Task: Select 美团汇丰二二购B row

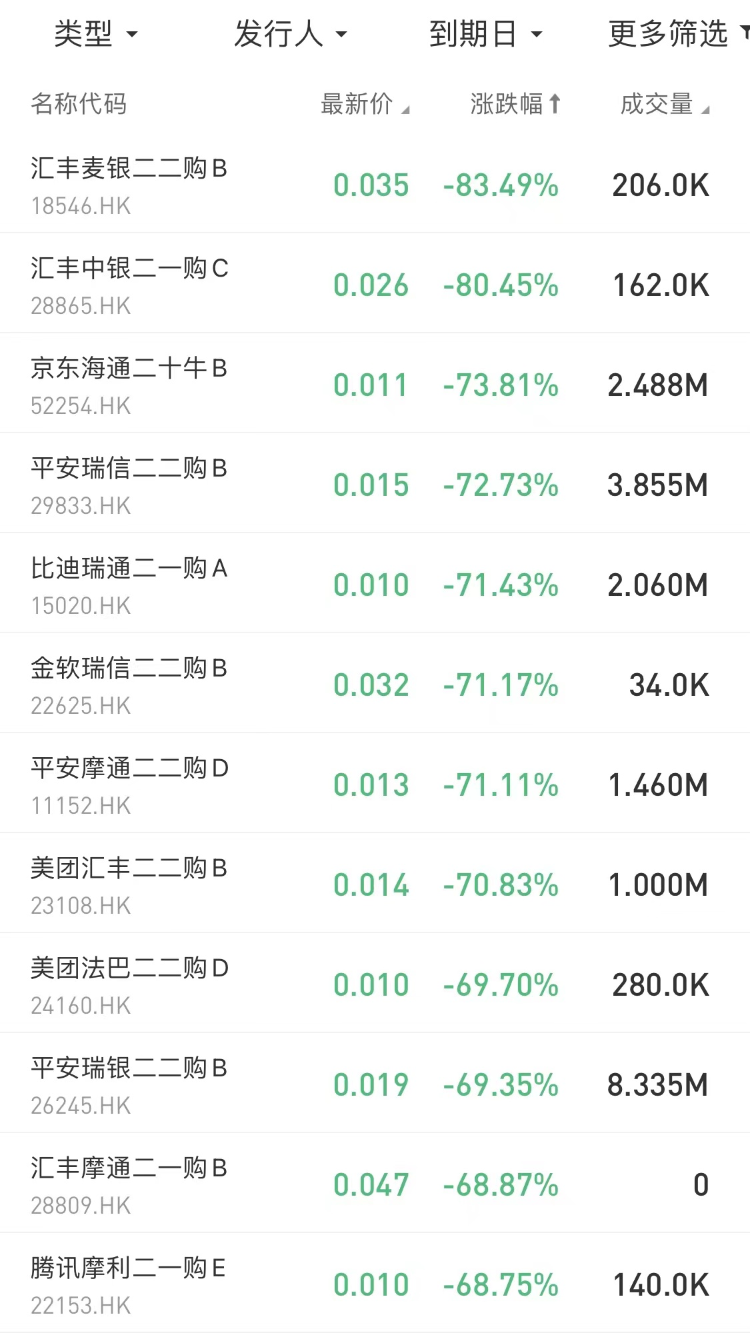Action: 130,885
